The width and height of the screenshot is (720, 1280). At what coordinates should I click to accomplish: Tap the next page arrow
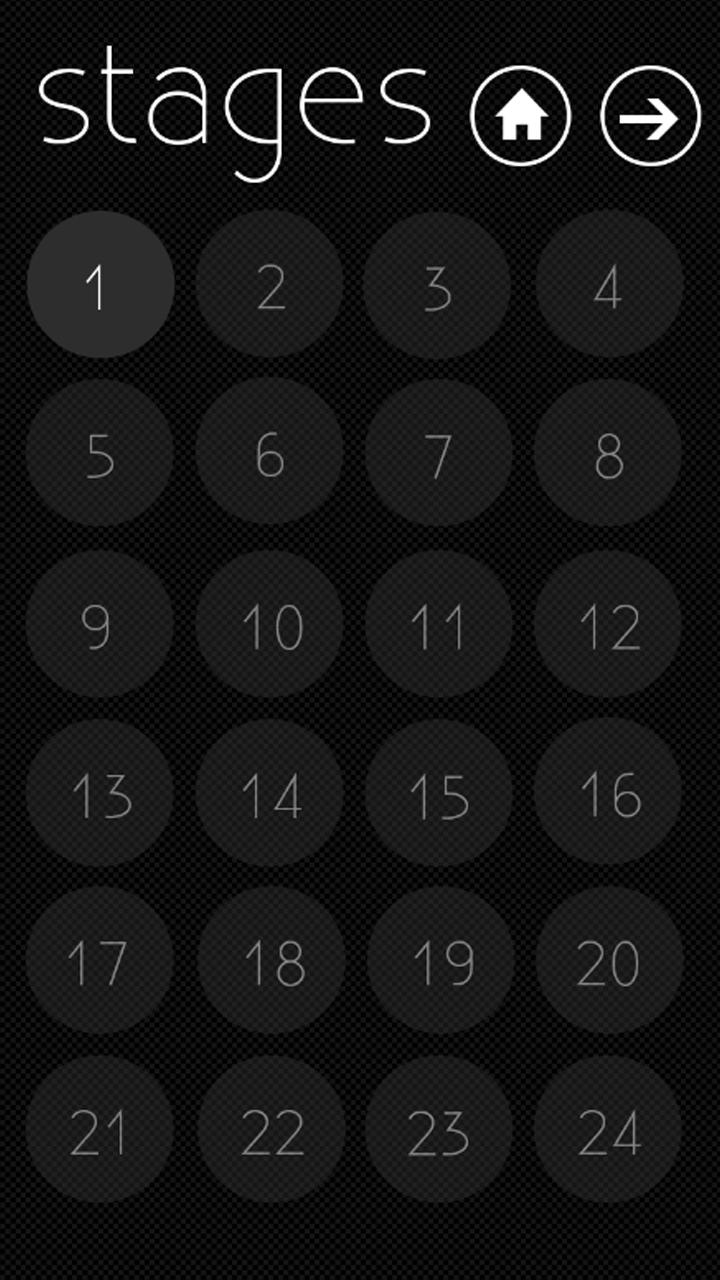[650, 116]
